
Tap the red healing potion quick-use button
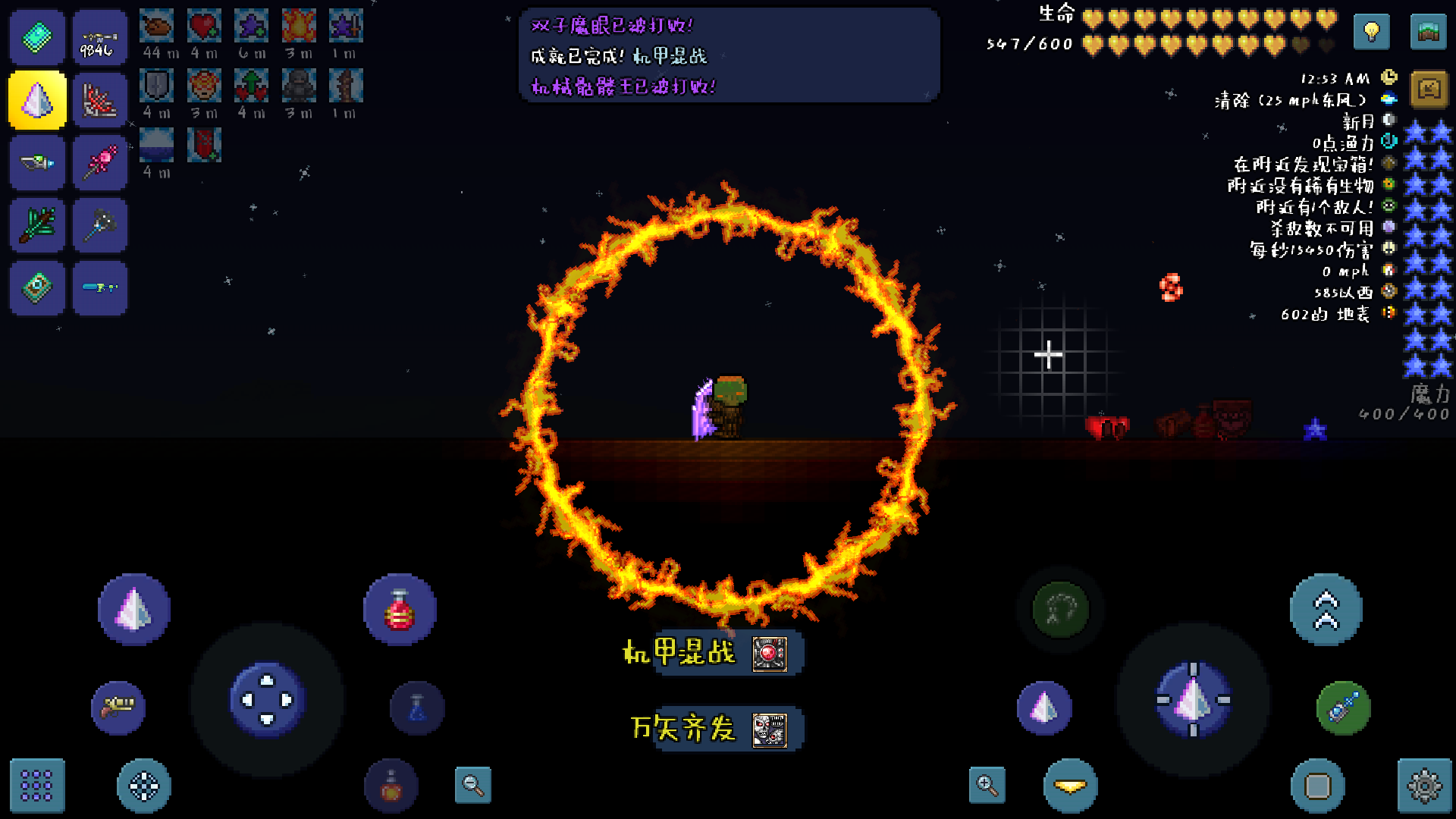pyautogui.click(x=400, y=610)
